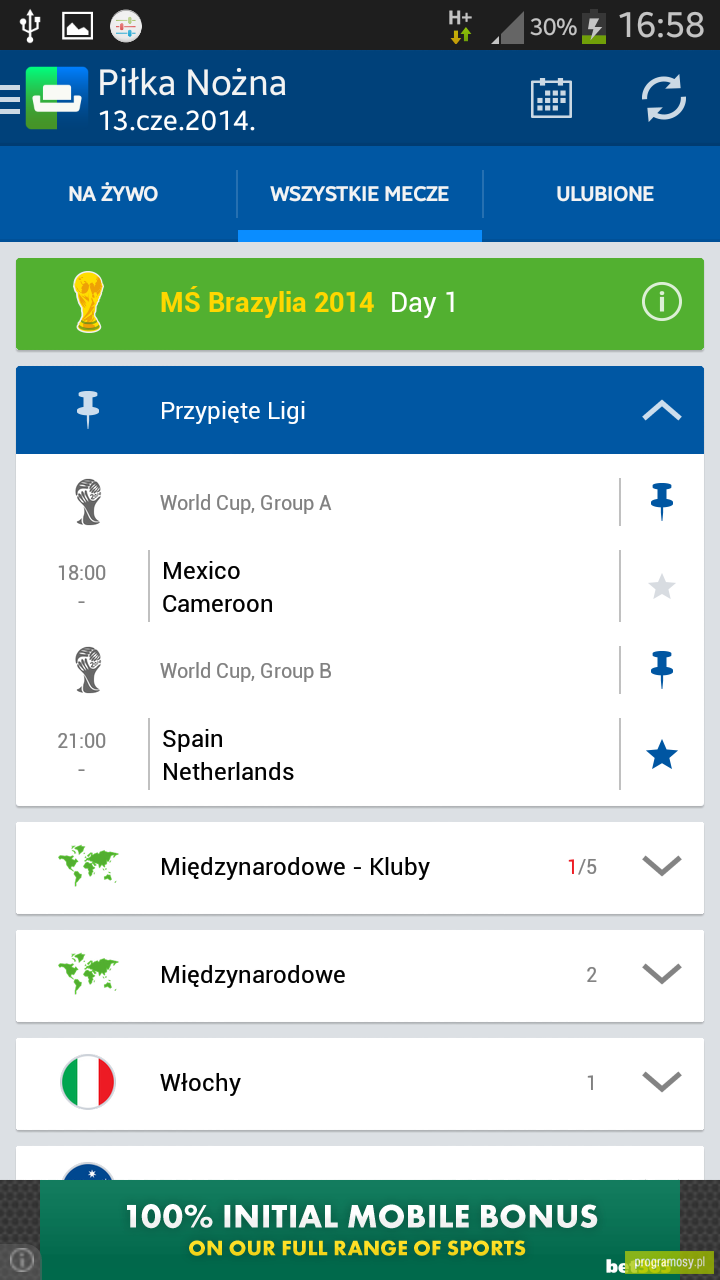Open the calendar date picker

pos(551,98)
